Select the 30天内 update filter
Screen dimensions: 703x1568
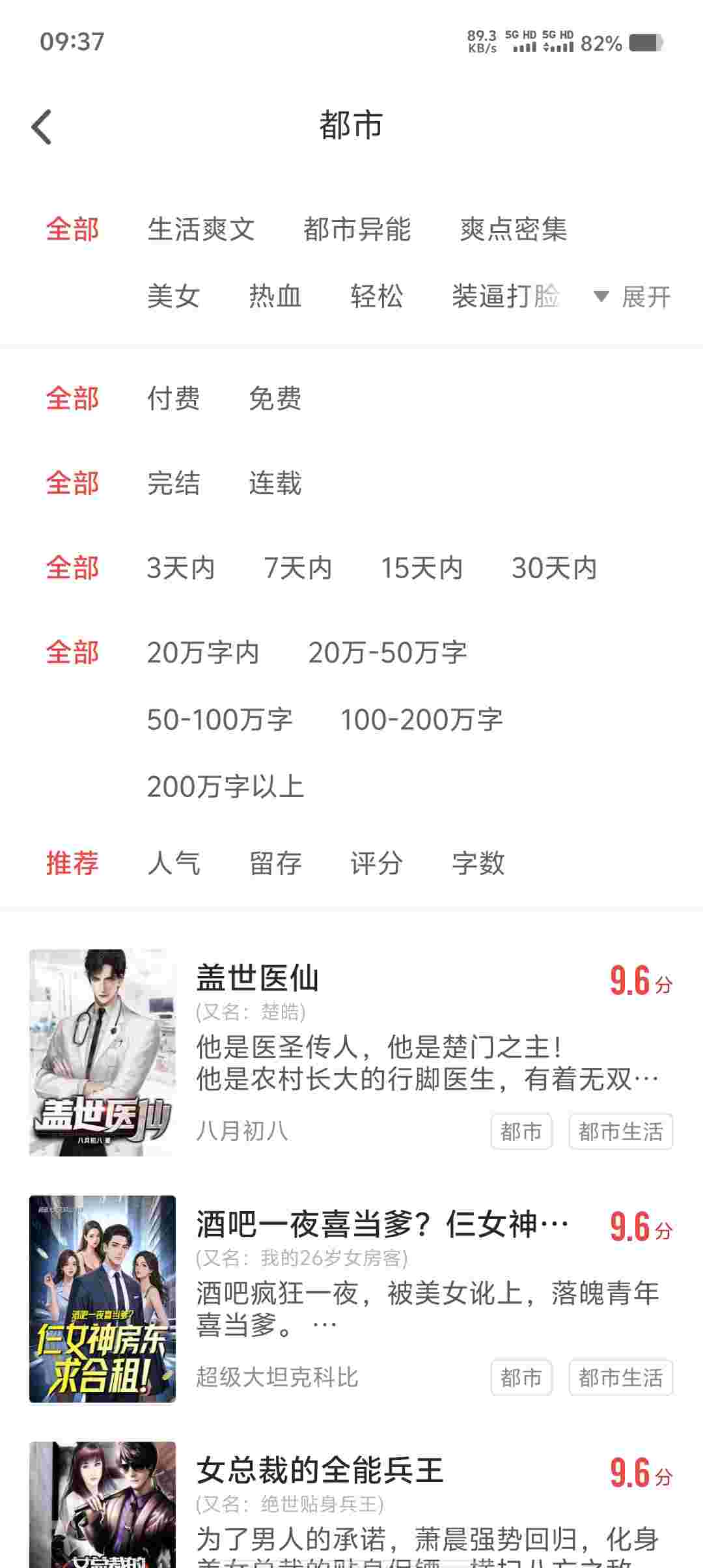pos(554,568)
